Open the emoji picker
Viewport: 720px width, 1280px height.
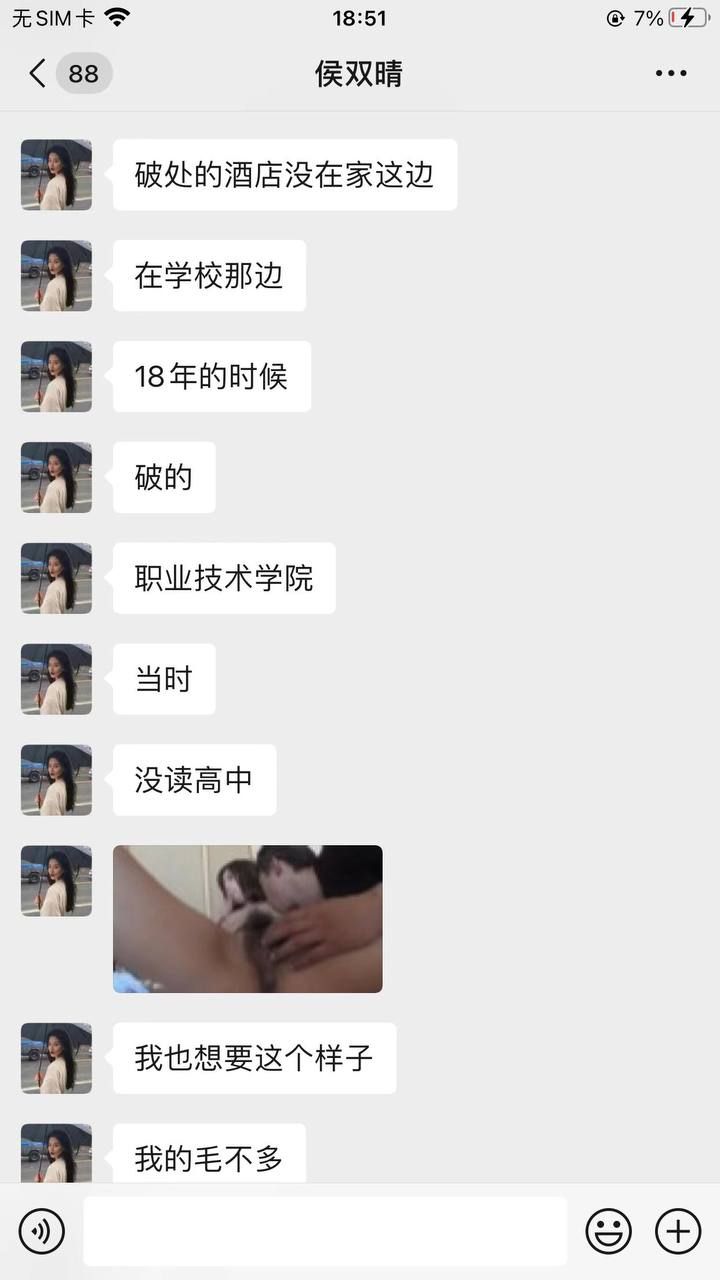(608, 1231)
